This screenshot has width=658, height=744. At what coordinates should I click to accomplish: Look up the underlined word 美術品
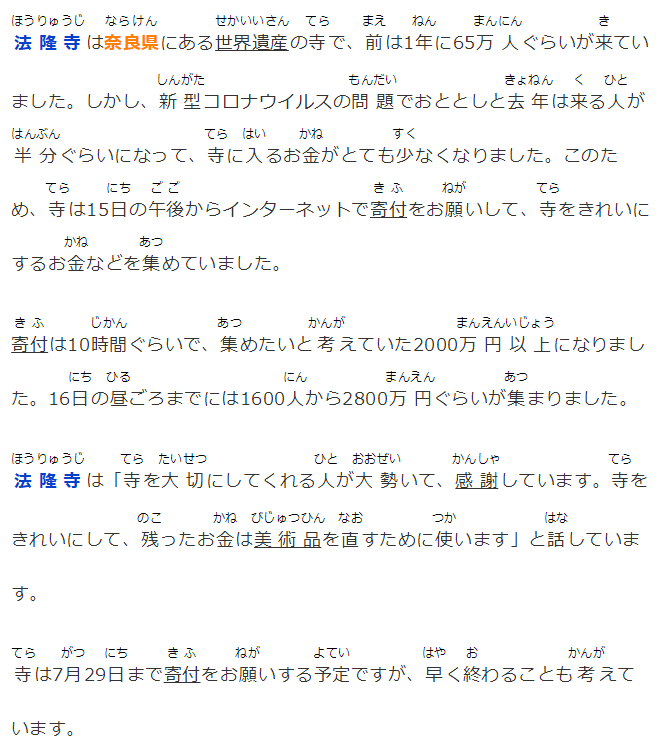point(290,540)
